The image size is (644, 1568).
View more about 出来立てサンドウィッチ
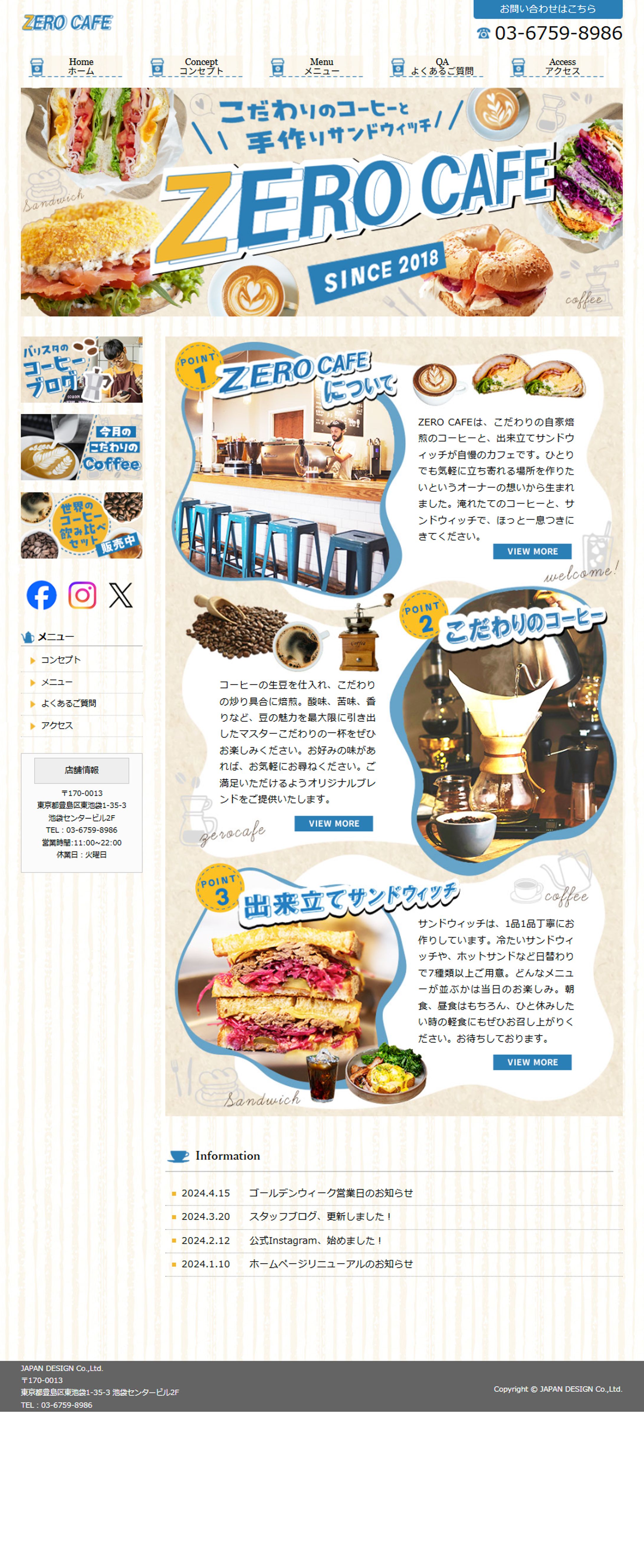tap(532, 1062)
